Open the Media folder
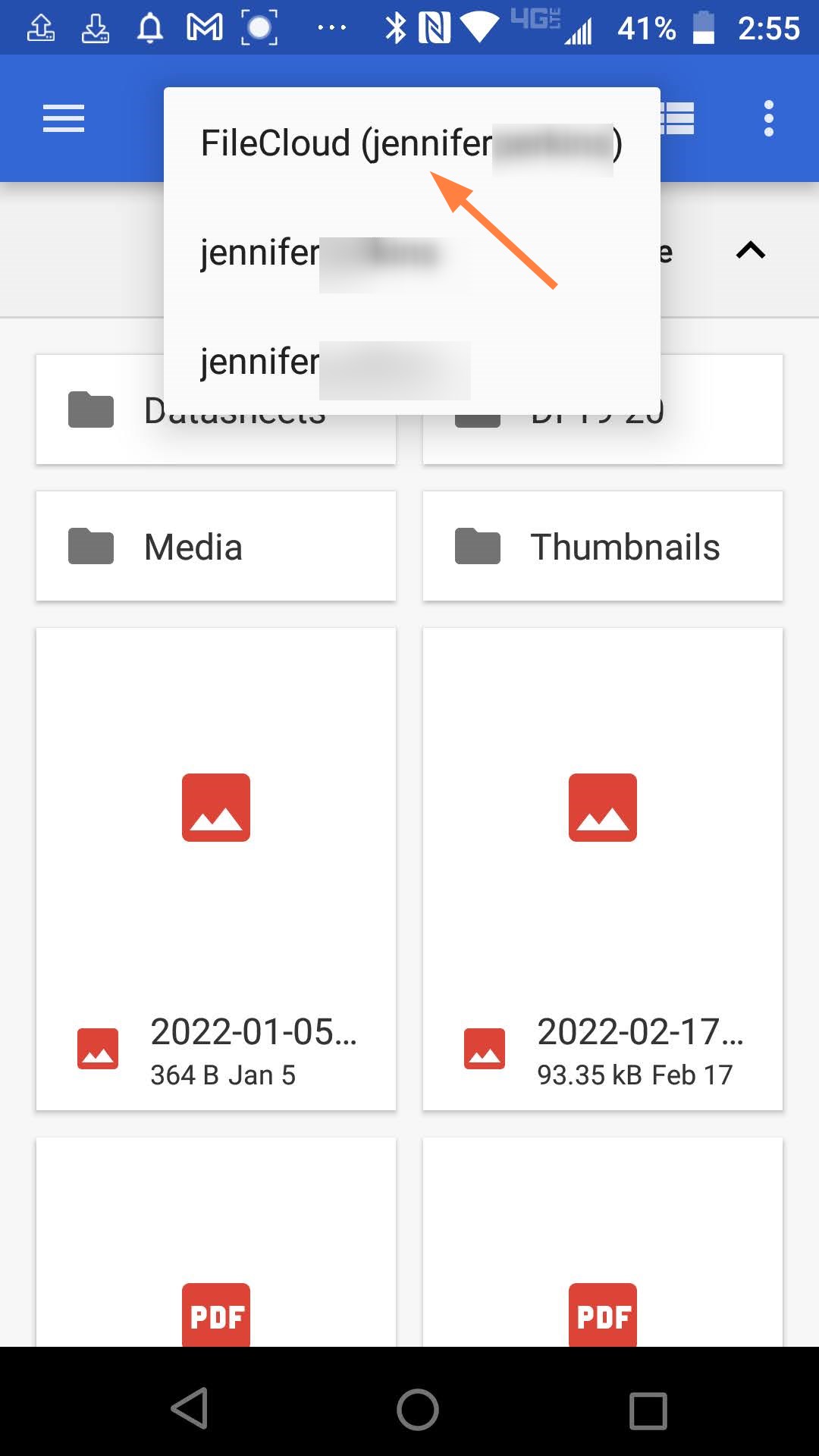The height and width of the screenshot is (1456, 819). click(x=215, y=545)
